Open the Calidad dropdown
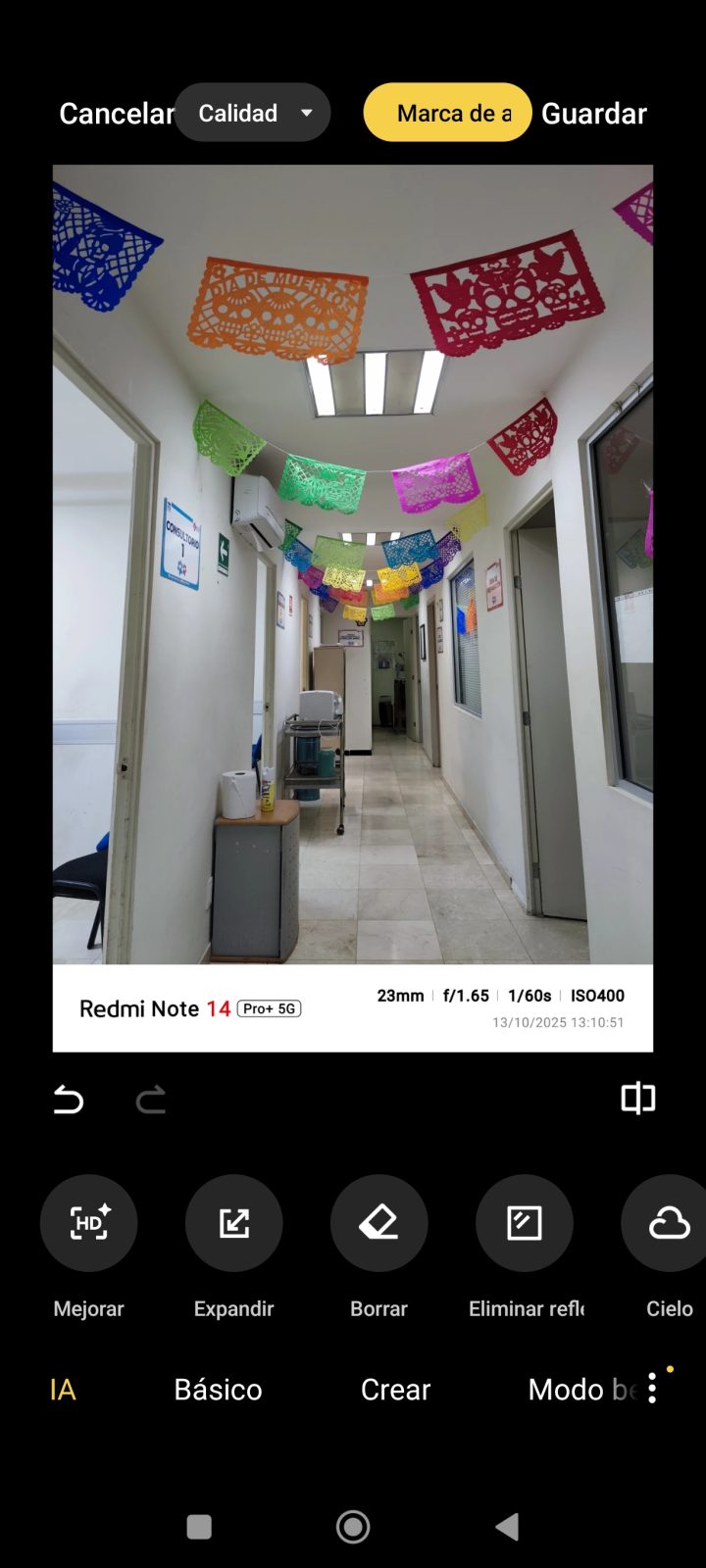Image resolution: width=706 pixels, height=1568 pixels. pyautogui.click(x=253, y=113)
